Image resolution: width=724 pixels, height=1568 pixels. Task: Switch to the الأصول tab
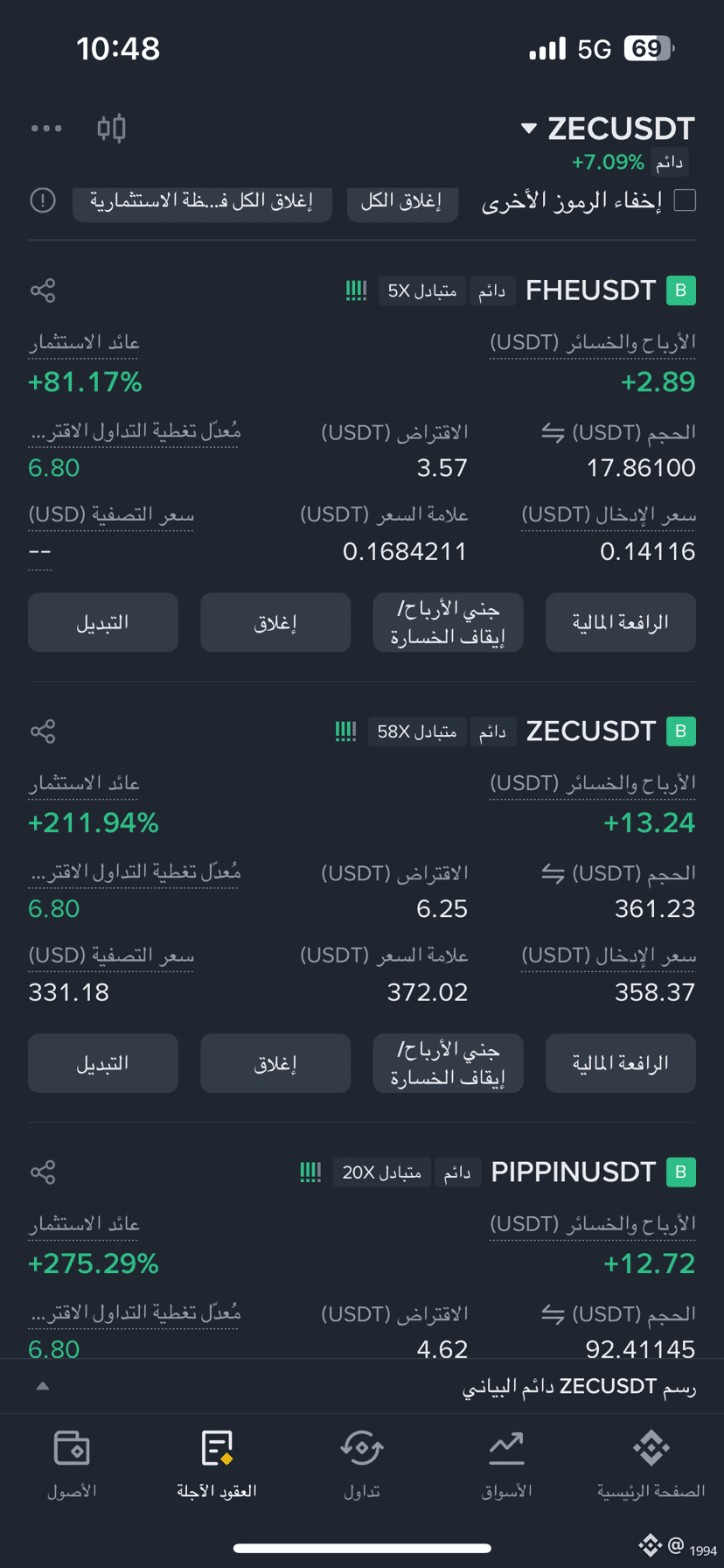[x=72, y=1463]
